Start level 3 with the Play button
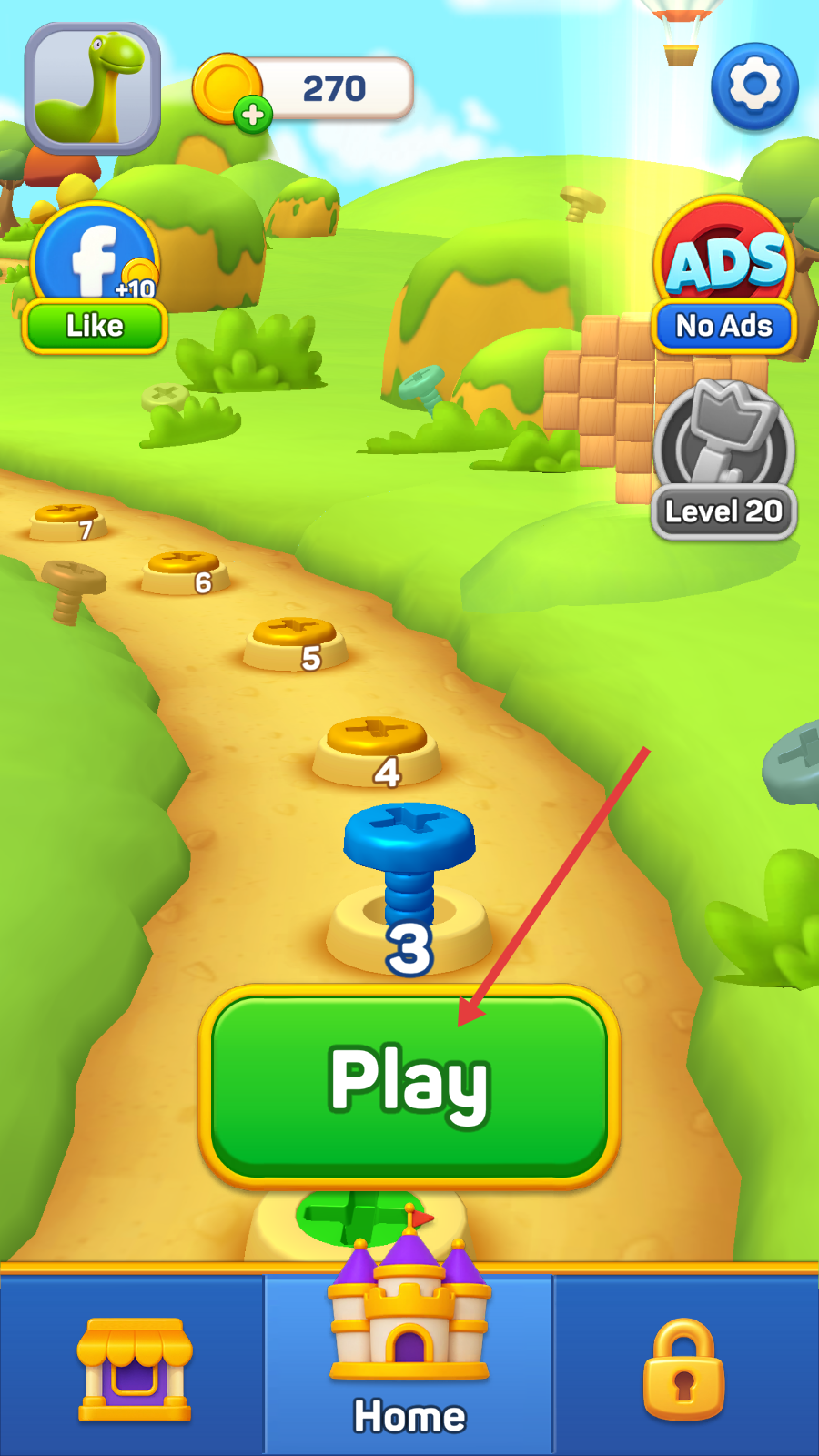The height and width of the screenshot is (1456, 819). (409, 1085)
